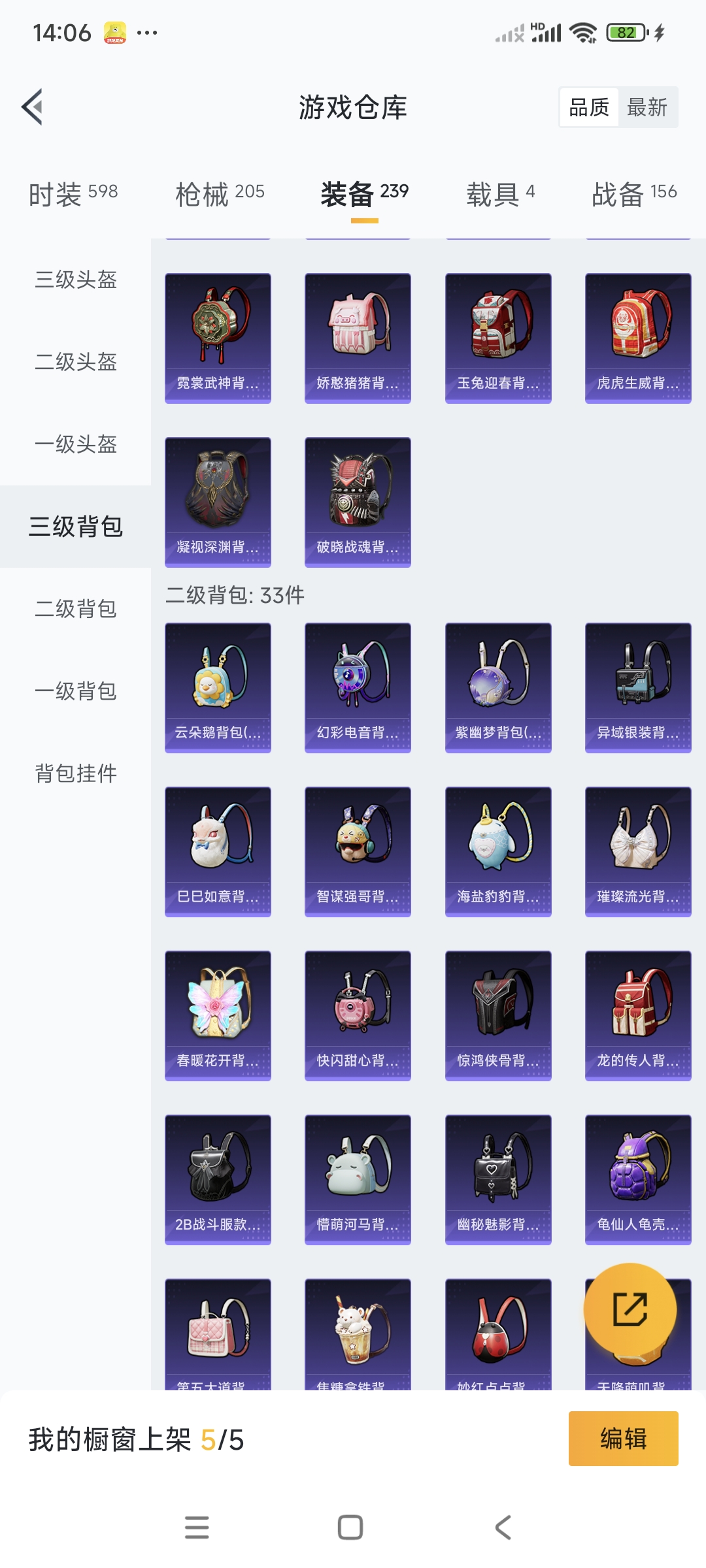Jump to 一级背包 category
Screen dimensions: 706x1568
point(76,691)
